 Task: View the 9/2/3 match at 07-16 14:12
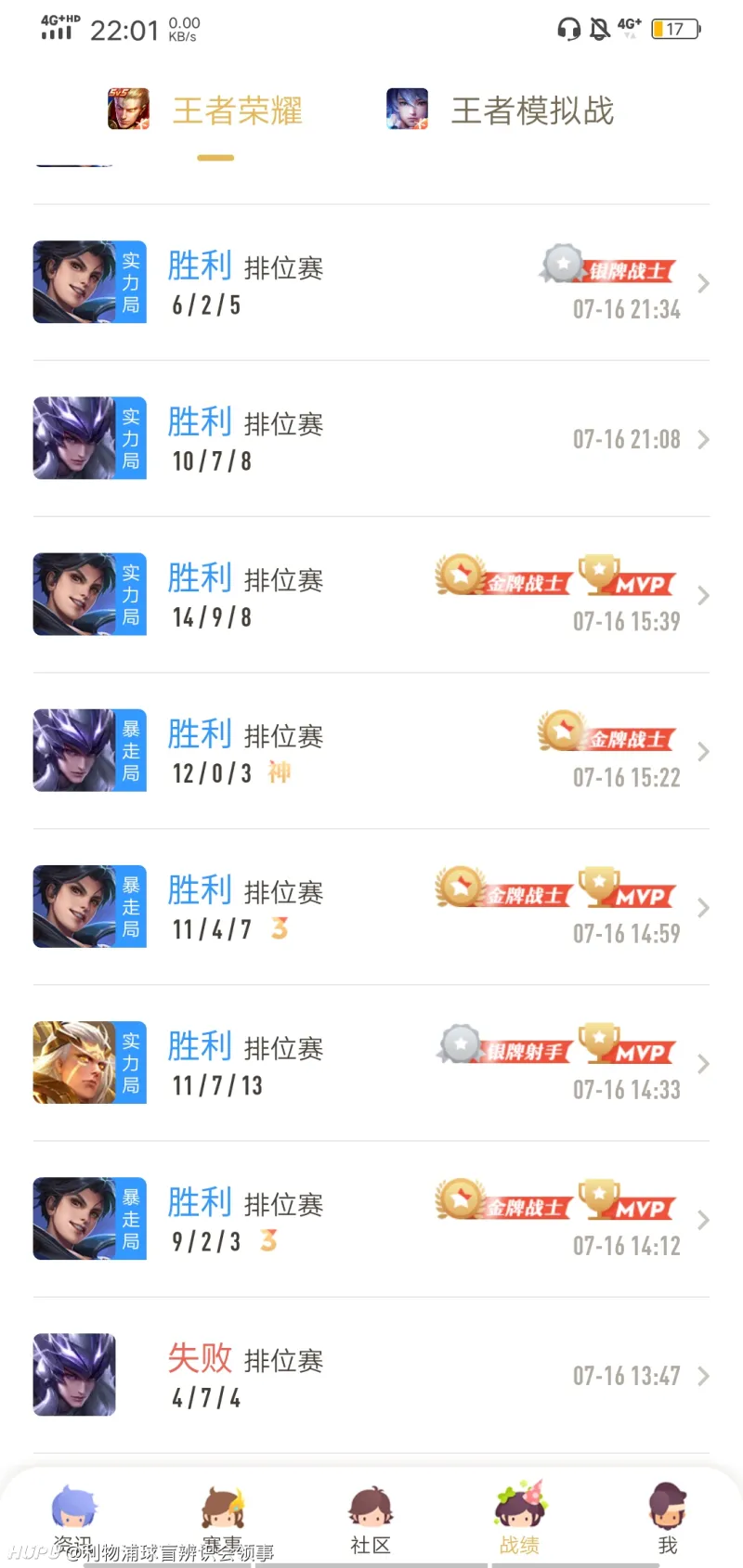click(x=371, y=1218)
